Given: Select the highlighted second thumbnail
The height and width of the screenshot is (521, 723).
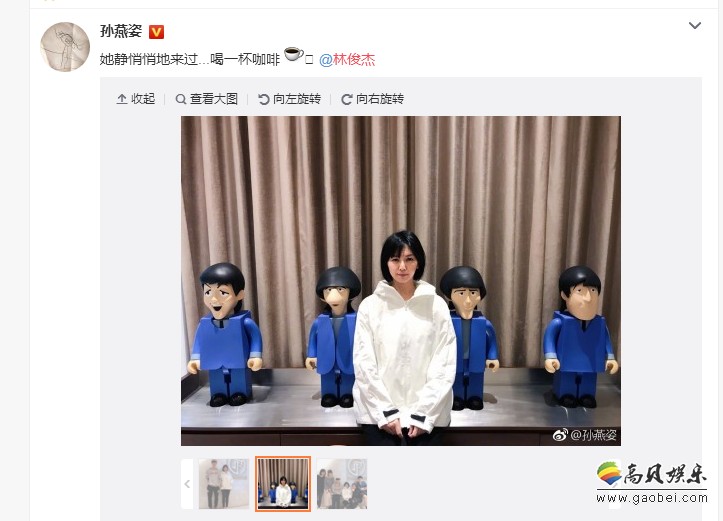Looking at the screenshot, I should tap(283, 484).
